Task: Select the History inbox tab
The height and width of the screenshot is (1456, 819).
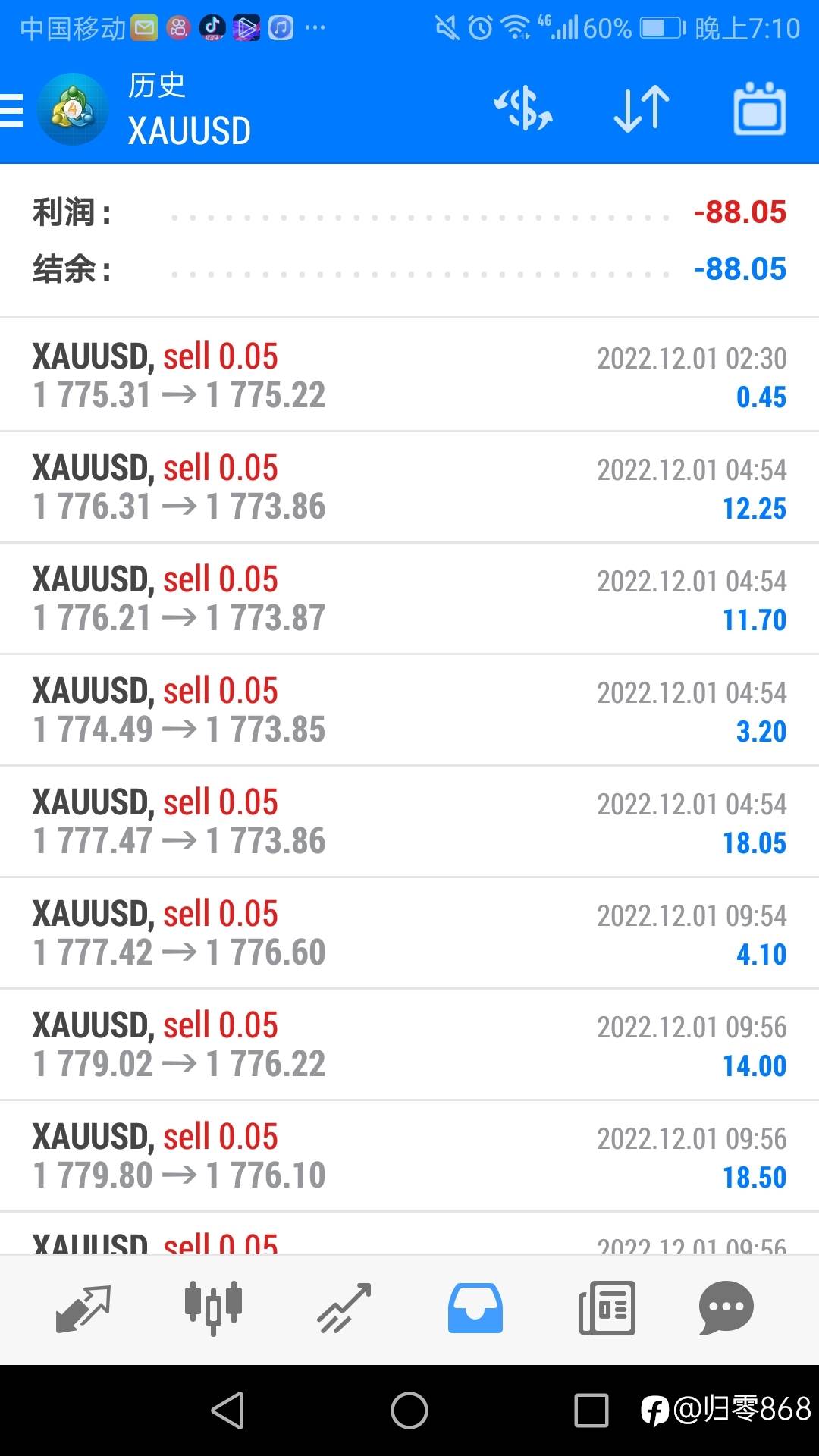Action: tap(475, 1308)
